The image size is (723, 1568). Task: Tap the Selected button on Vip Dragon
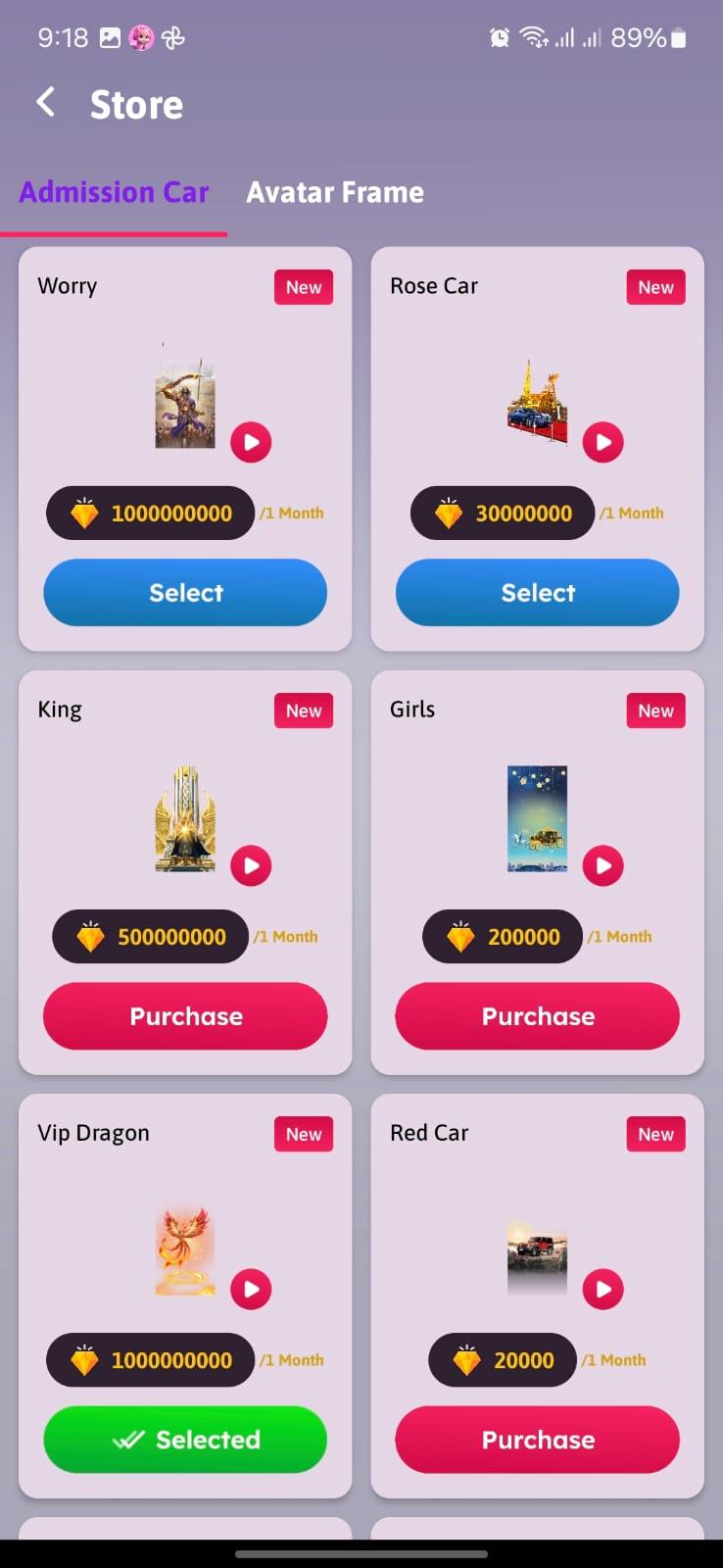coord(185,1440)
